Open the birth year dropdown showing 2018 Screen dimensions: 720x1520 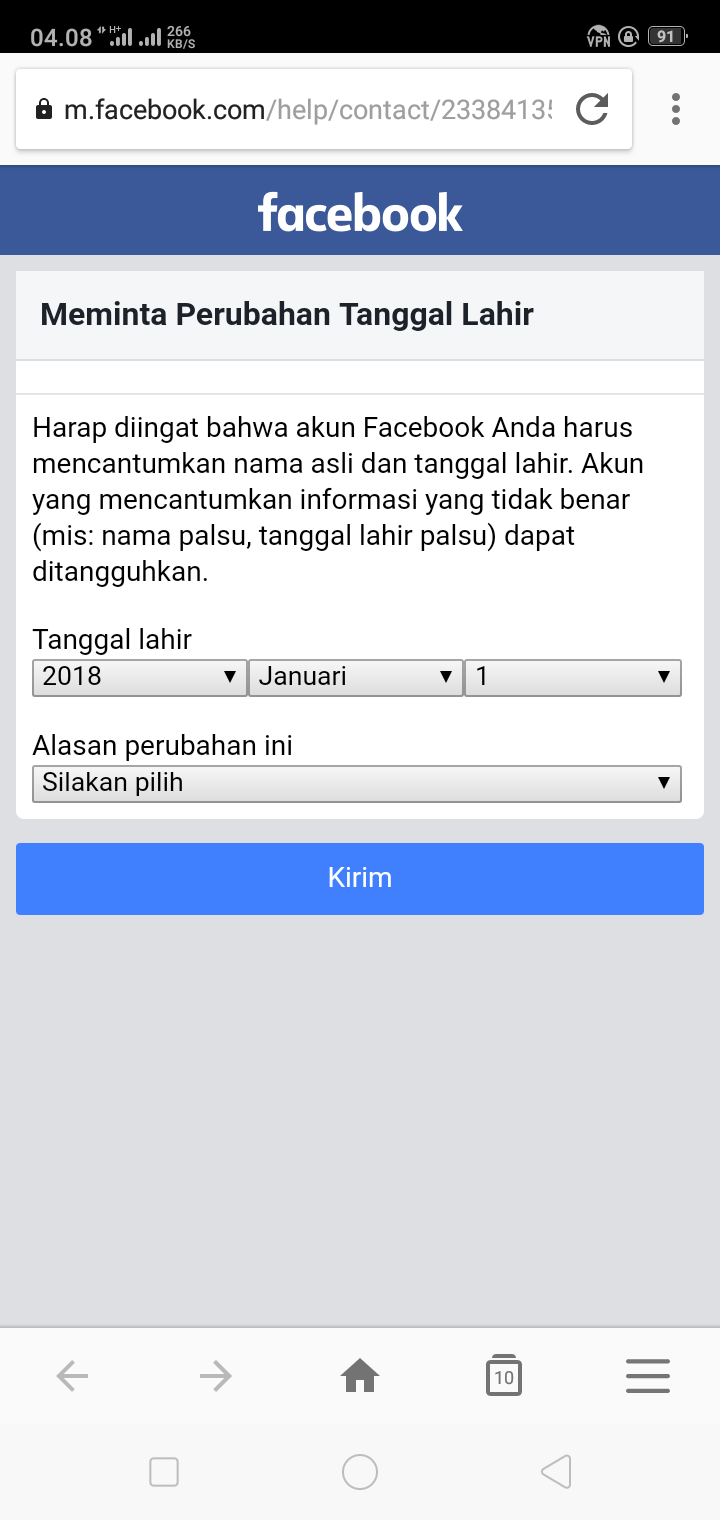138,677
